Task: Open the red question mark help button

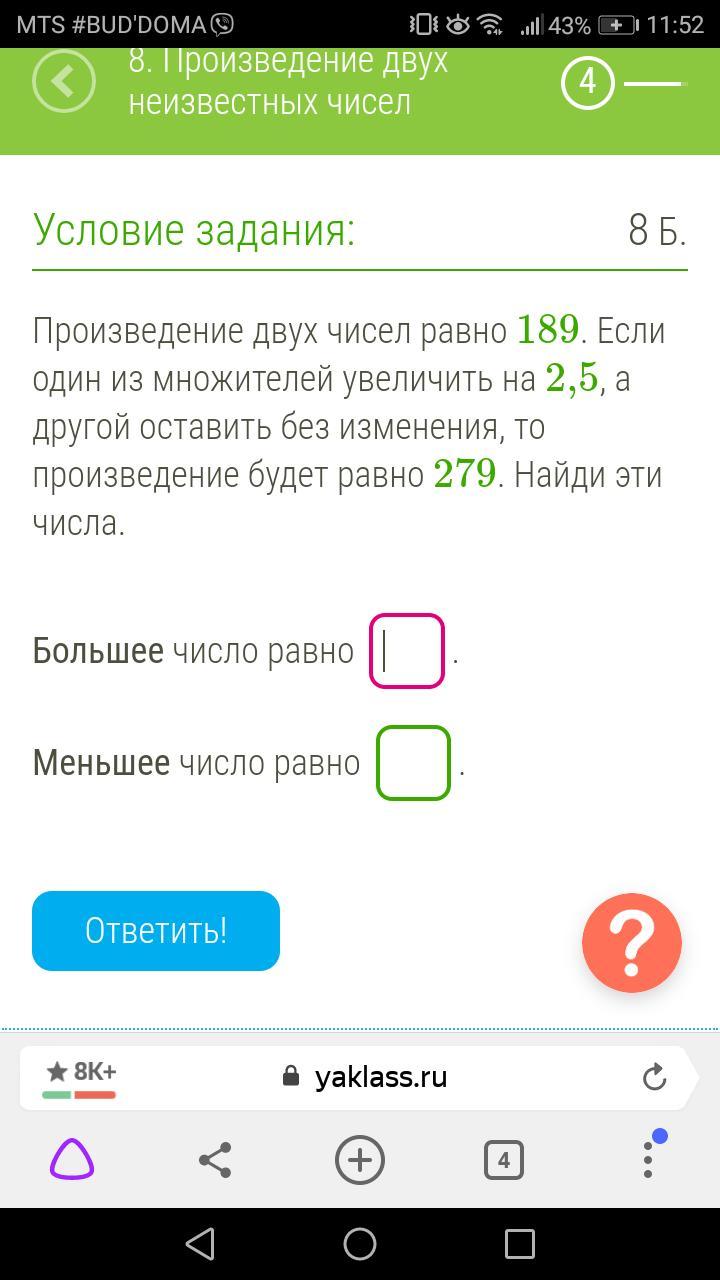Action: pyautogui.click(x=631, y=943)
